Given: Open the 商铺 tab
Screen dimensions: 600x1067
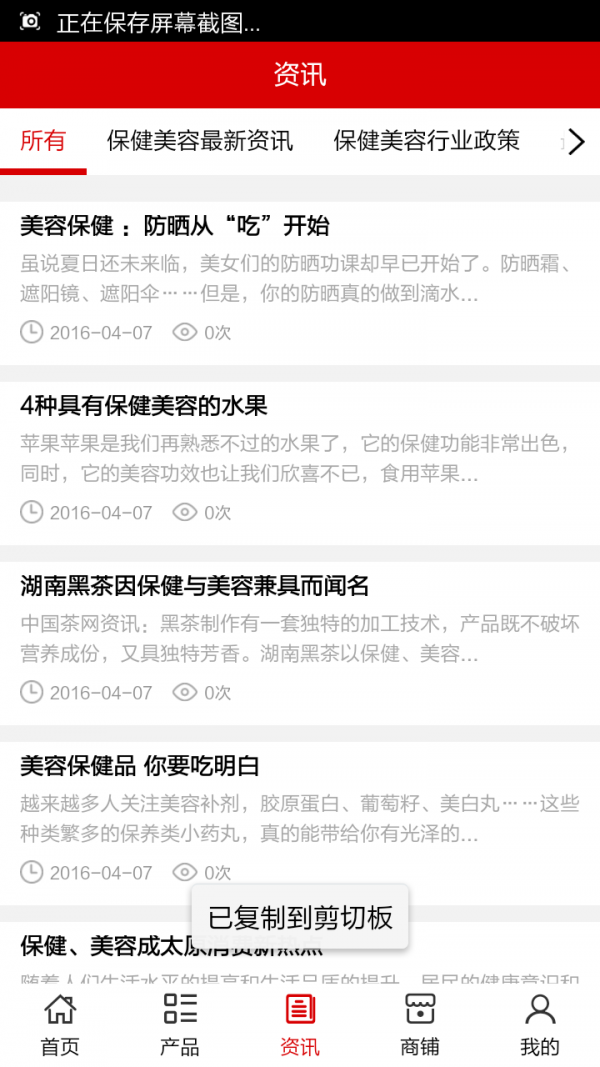Looking at the screenshot, I should pyautogui.click(x=420, y=1025).
